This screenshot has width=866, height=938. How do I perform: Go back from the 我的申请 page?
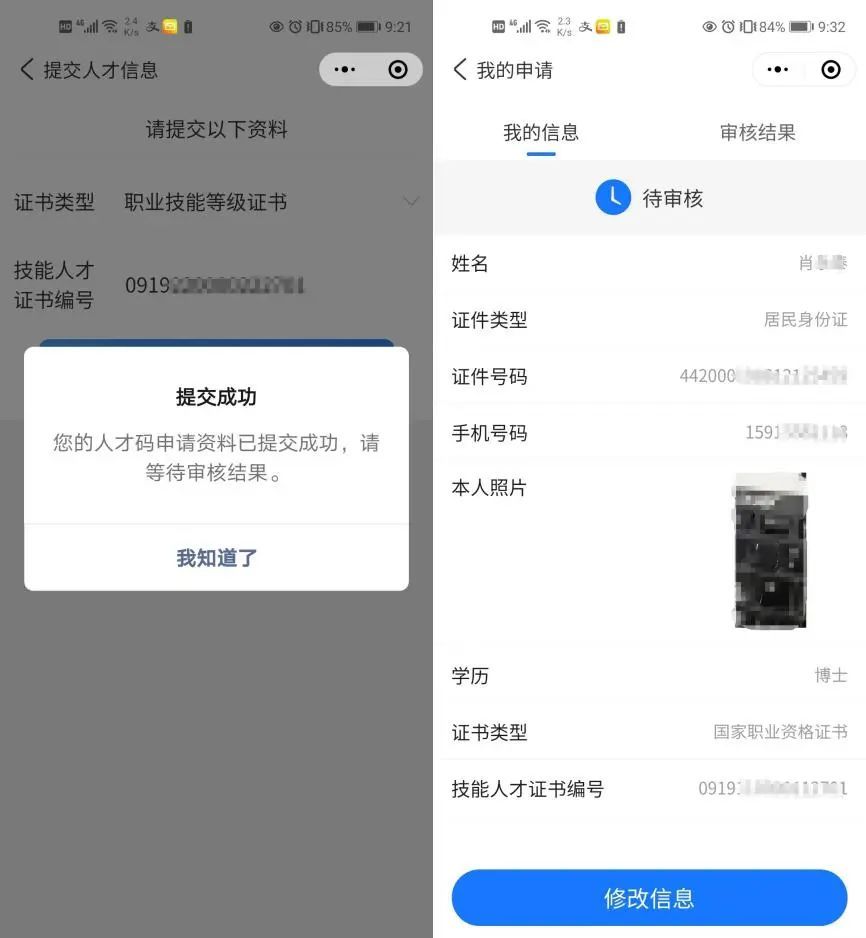coord(460,70)
